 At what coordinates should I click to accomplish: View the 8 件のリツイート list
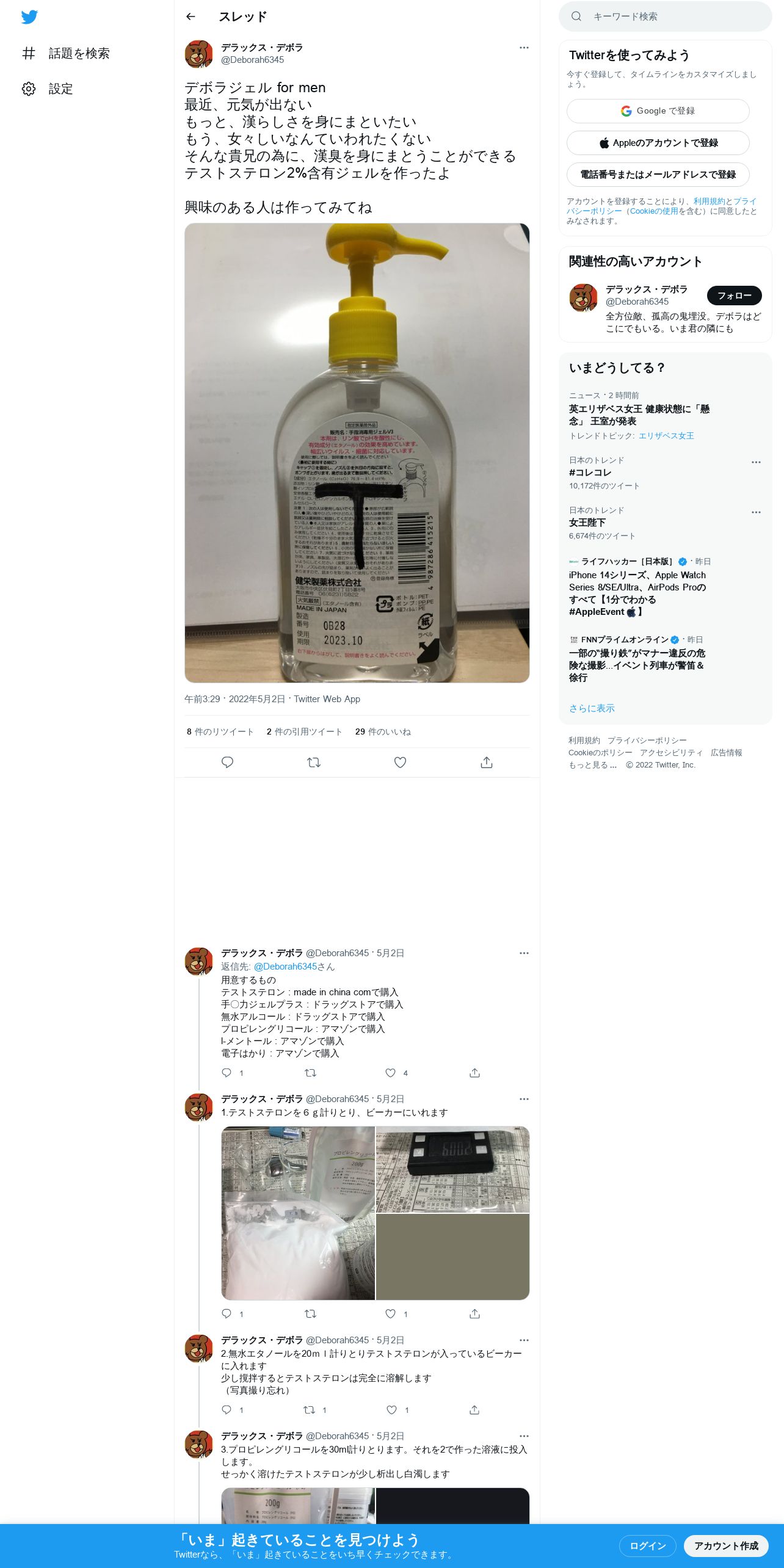click(x=220, y=731)
